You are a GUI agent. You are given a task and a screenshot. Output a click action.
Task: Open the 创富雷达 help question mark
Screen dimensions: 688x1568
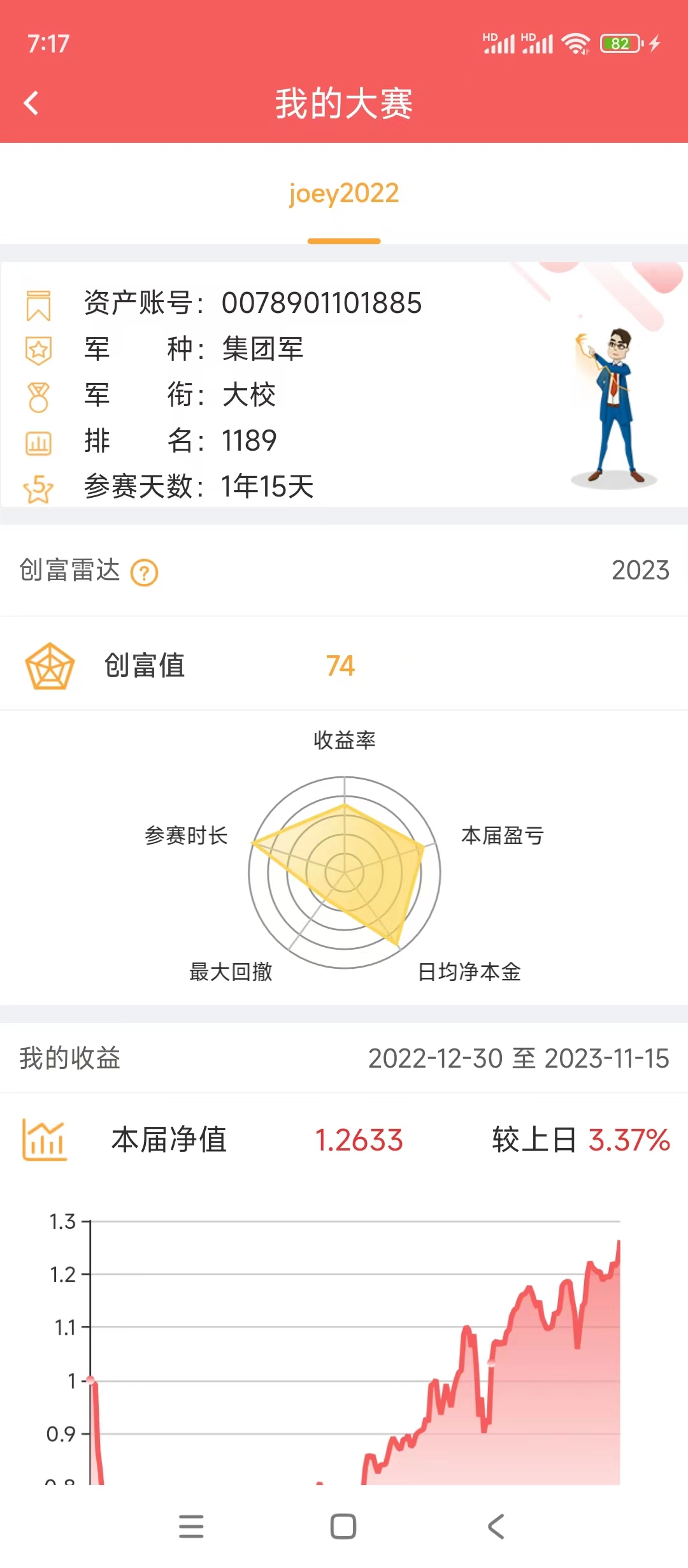[x=145, y=572]
